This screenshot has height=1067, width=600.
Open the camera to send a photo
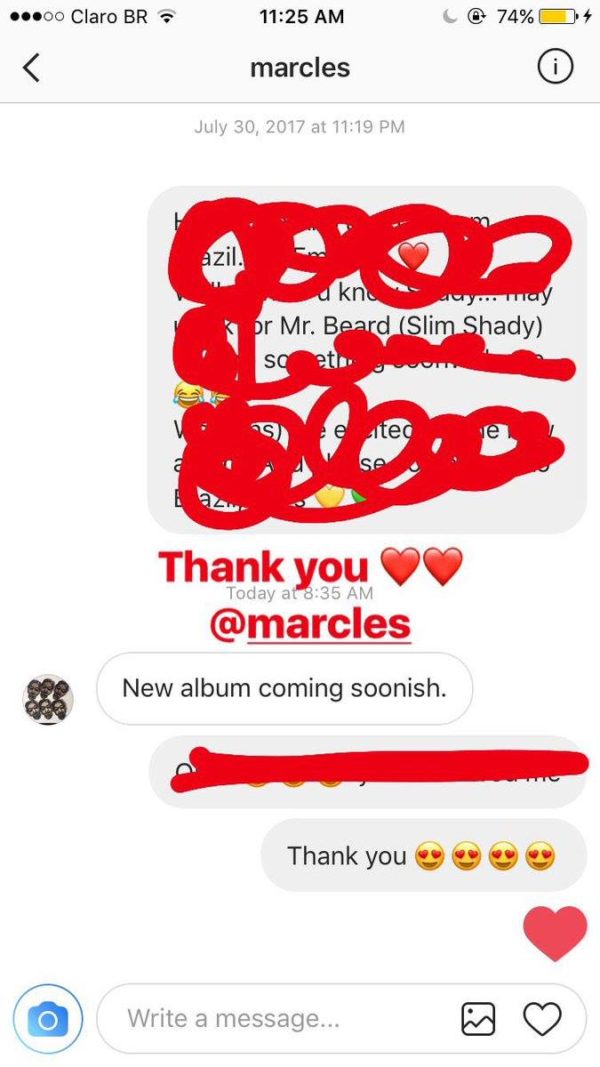coord(48,1019)
